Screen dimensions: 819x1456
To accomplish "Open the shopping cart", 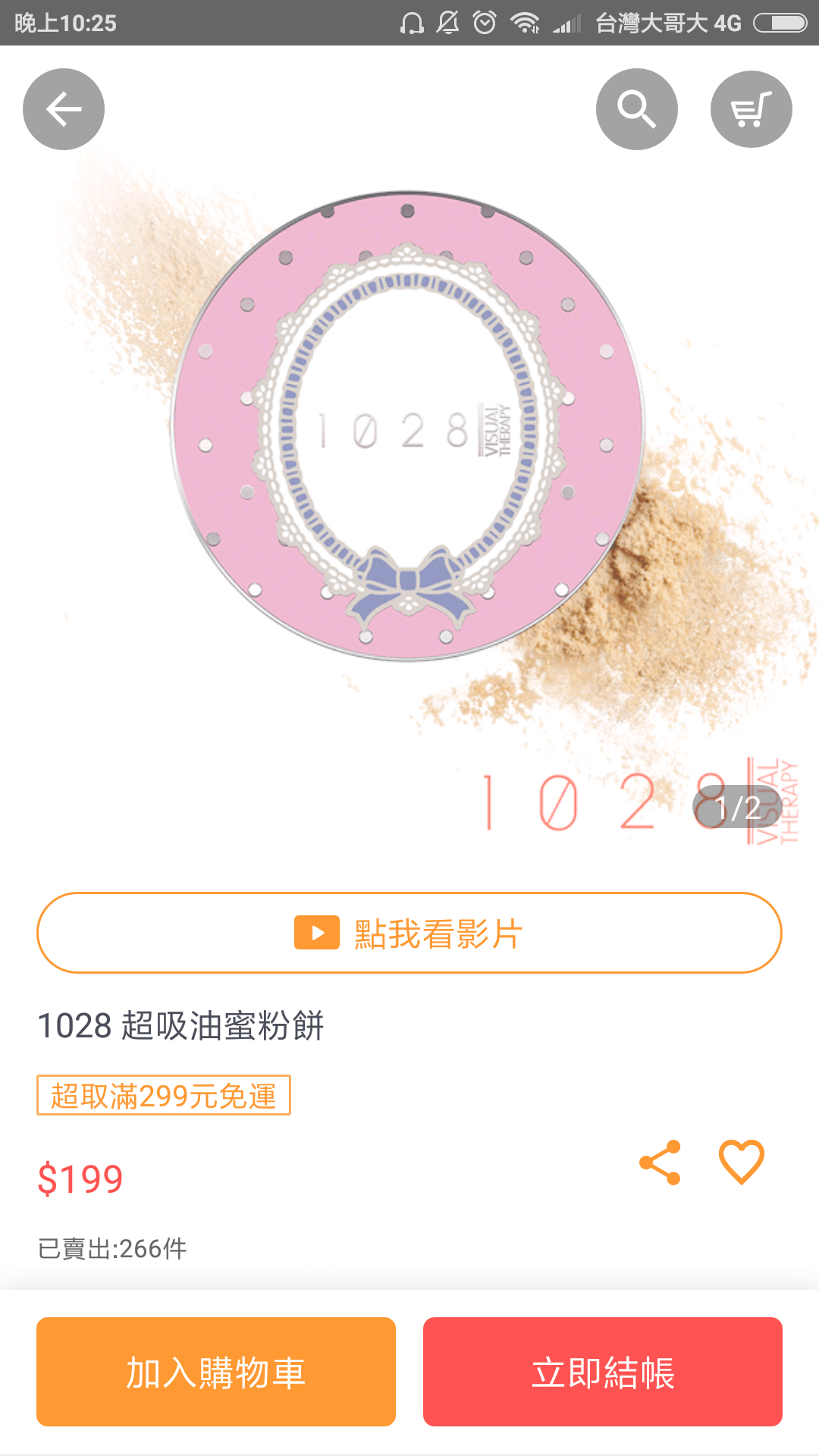I will 751,109.
